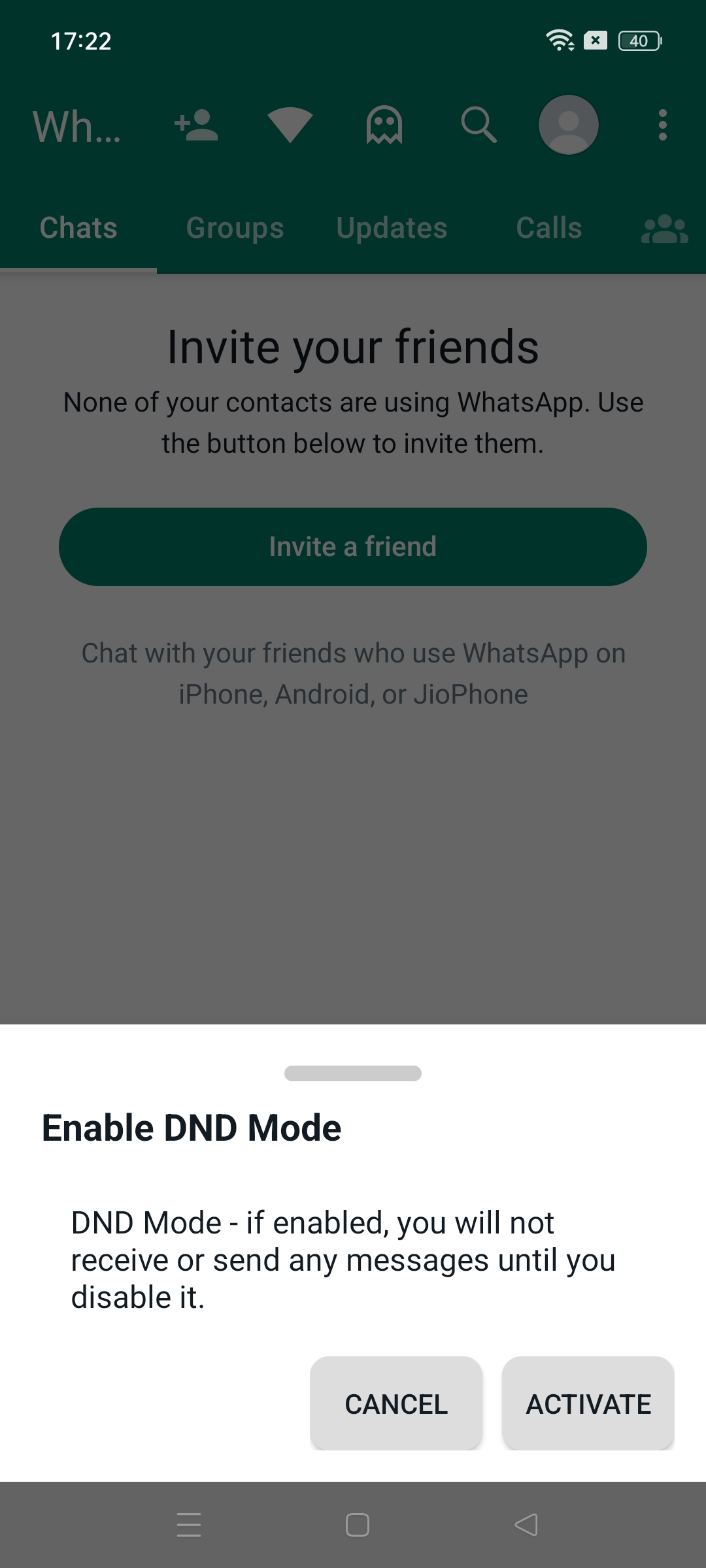
Task: Open the add contact icon
Action: [196, 125]
